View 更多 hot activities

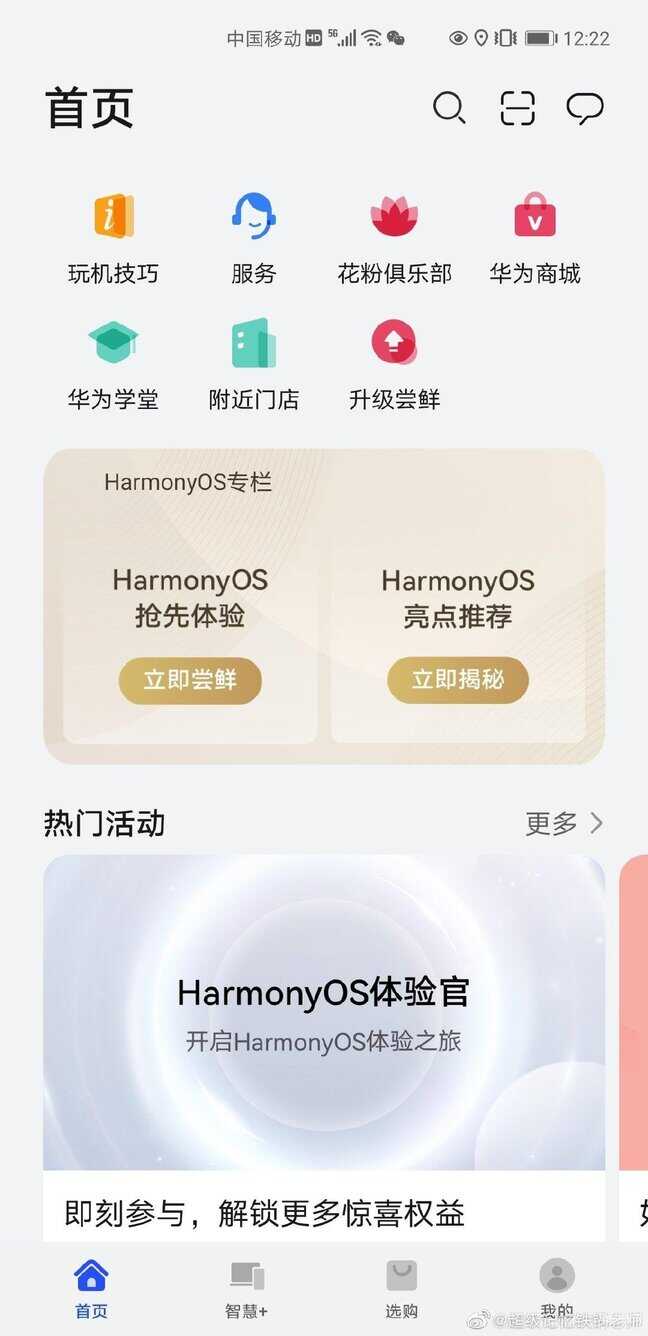point(565,823)
